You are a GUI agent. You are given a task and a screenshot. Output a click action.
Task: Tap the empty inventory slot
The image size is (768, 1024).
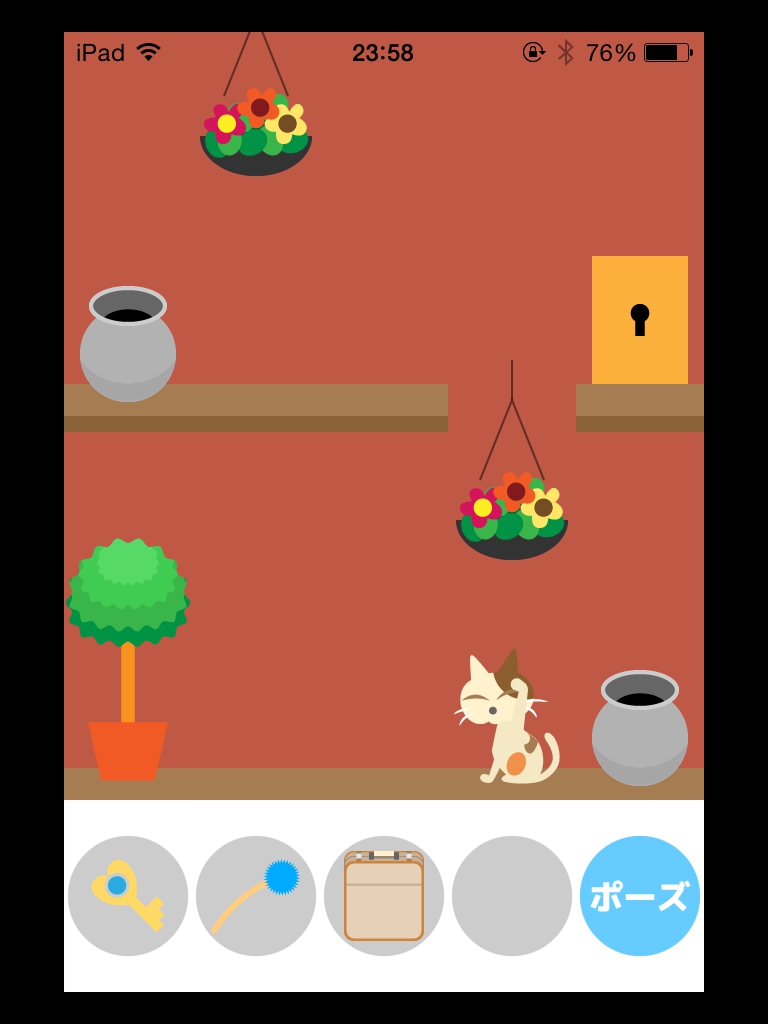click(x=512, y=895)
